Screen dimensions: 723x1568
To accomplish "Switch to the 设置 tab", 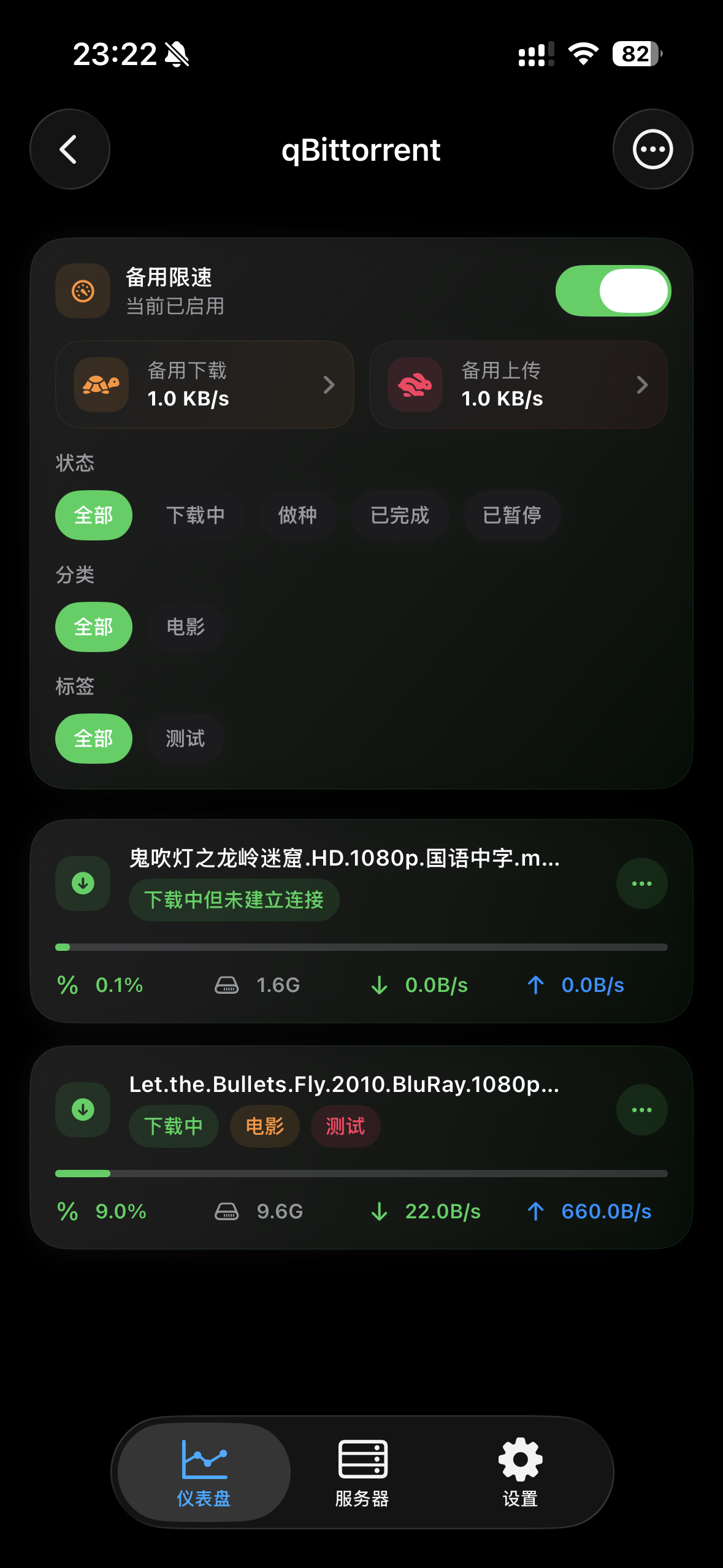I will tap(520, 1472).
